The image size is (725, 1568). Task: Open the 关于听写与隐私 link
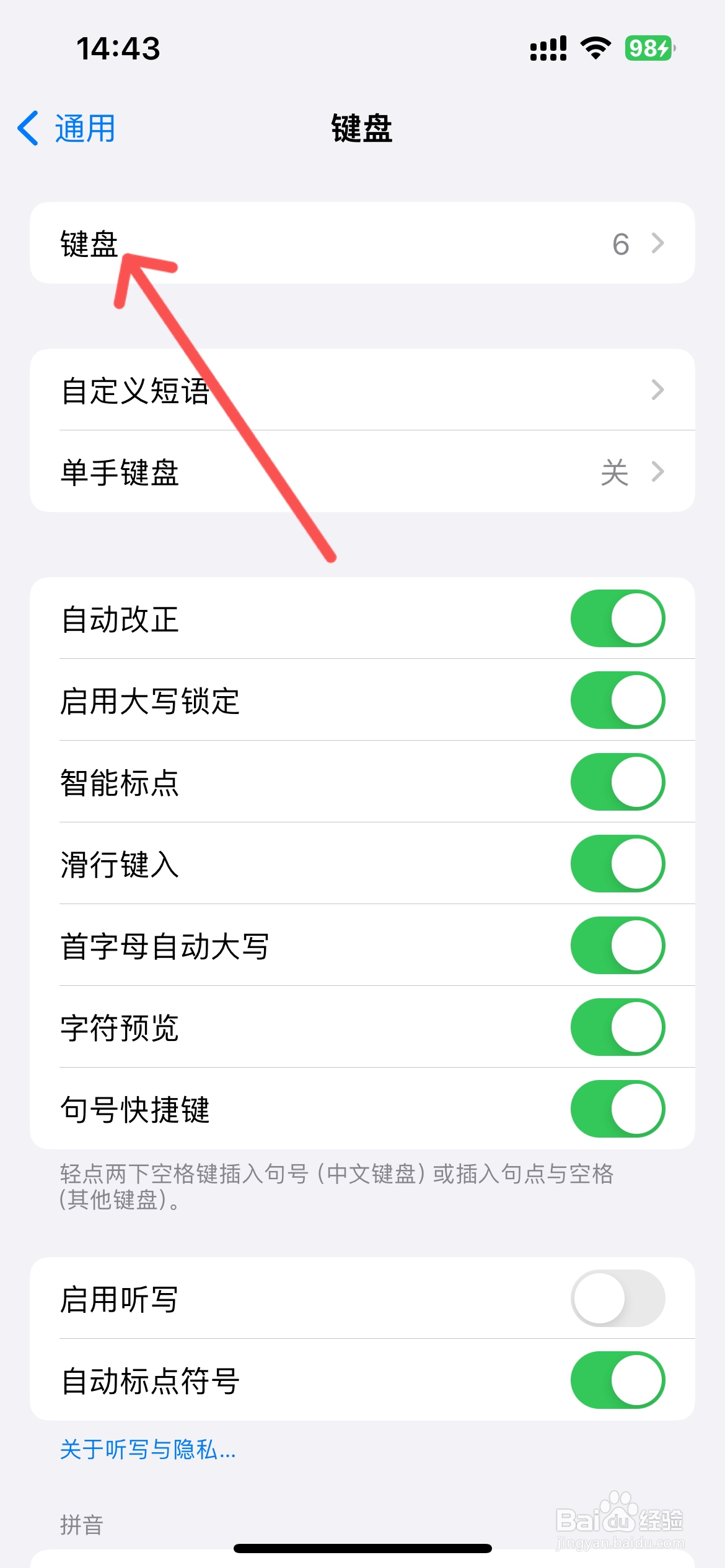point(147,1450)
